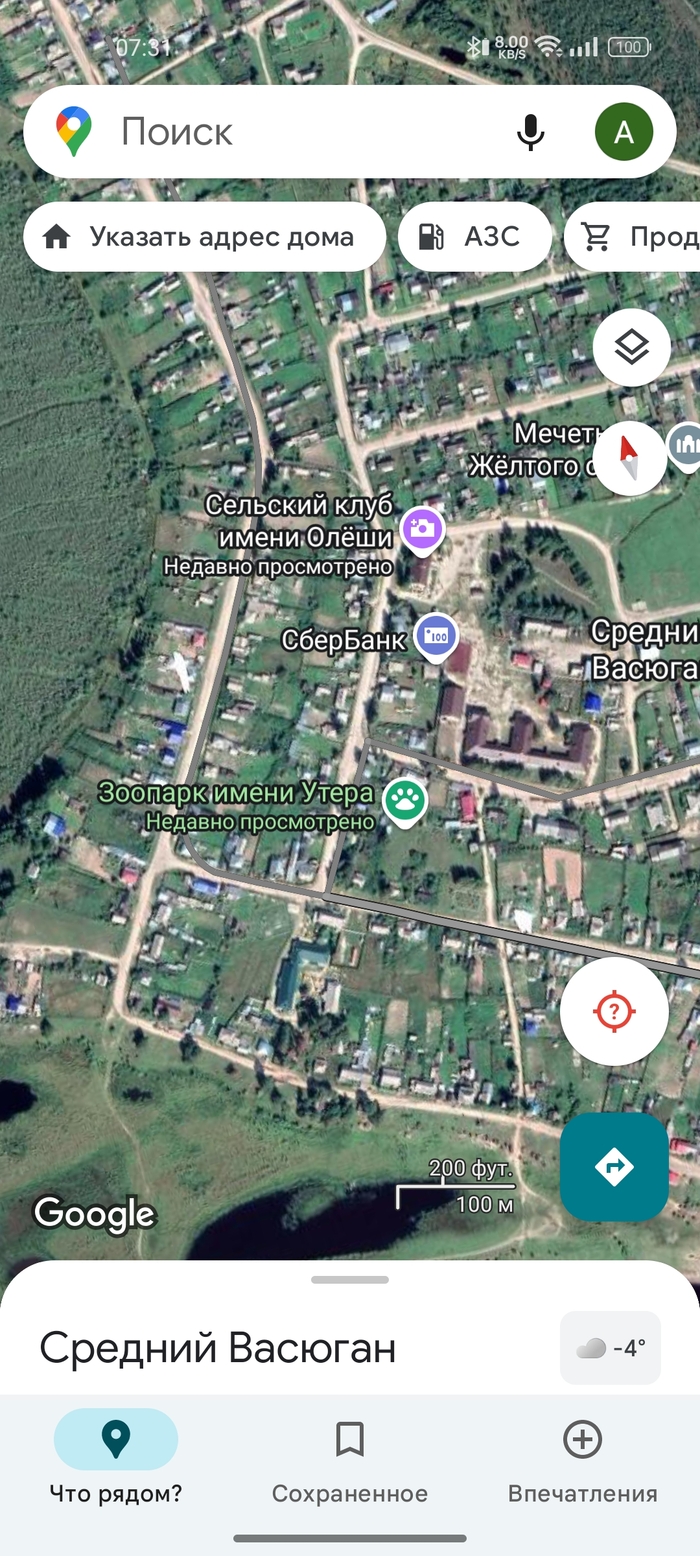Center the map on my location
The width and height of the screenshot is (700, 1556).
point(614,1011)
